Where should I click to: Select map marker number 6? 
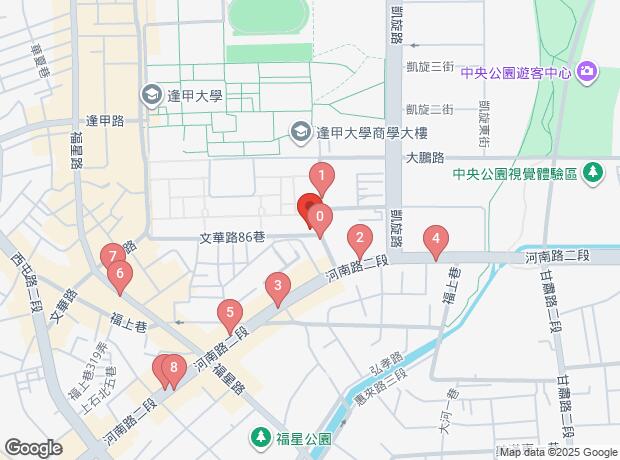(120, 277)
